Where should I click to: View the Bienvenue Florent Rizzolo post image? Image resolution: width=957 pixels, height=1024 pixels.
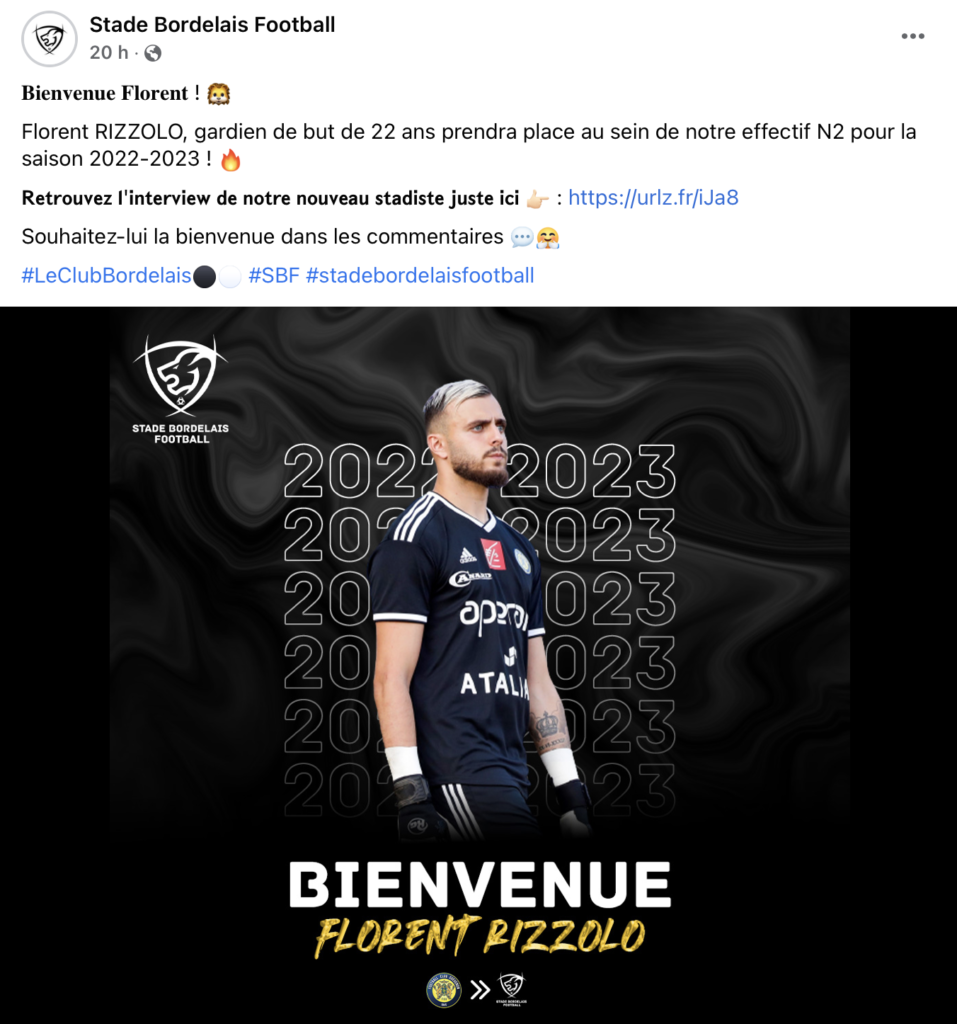point(479,660)
